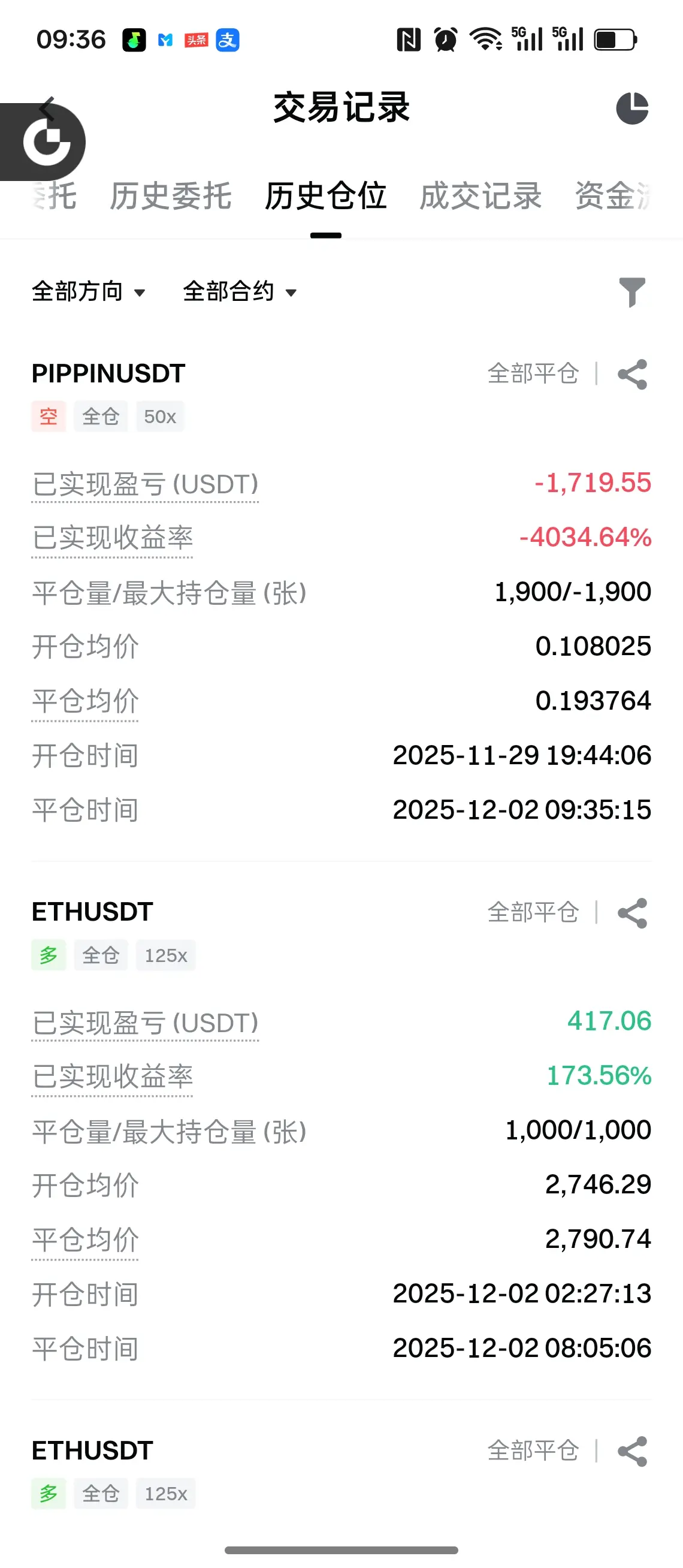Image resolution: width=683 pixels, height=1568 pixels.
Task: Share the PIPPINUSDT position record
Action: coord(633,375)
